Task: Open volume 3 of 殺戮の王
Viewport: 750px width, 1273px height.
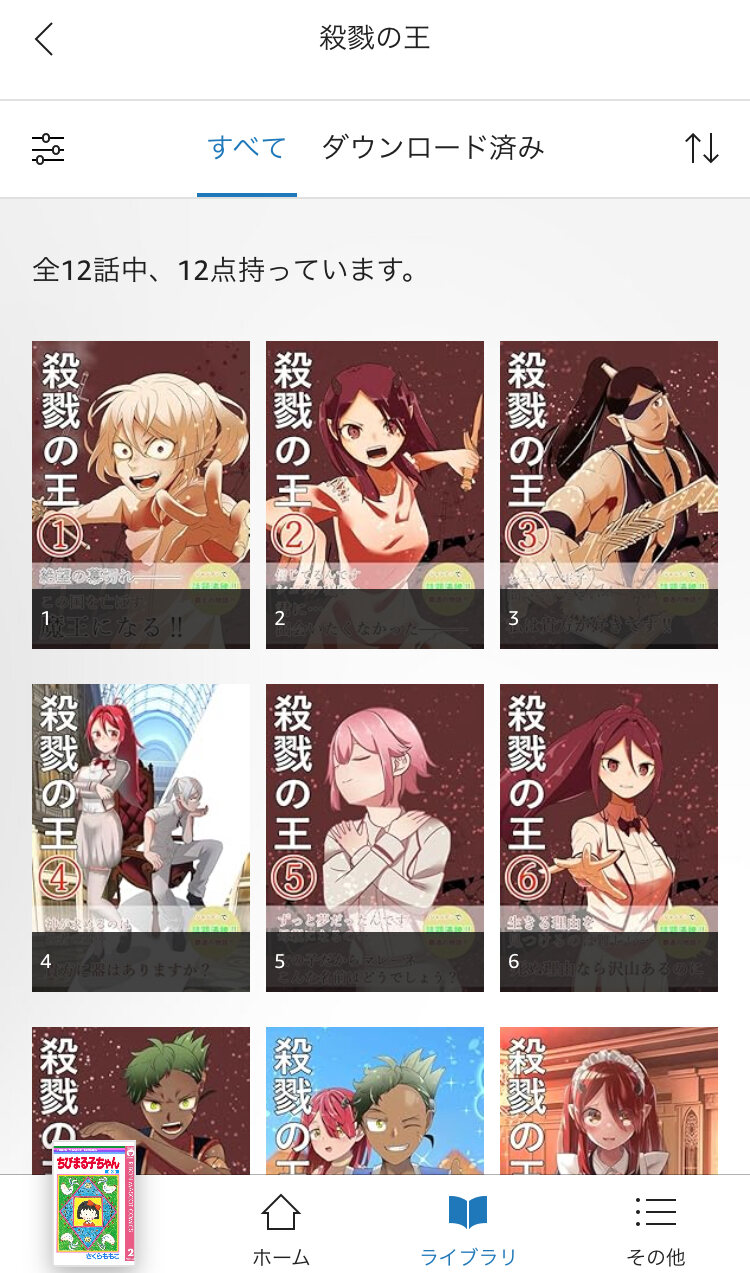Action: (x=609, y=495)
